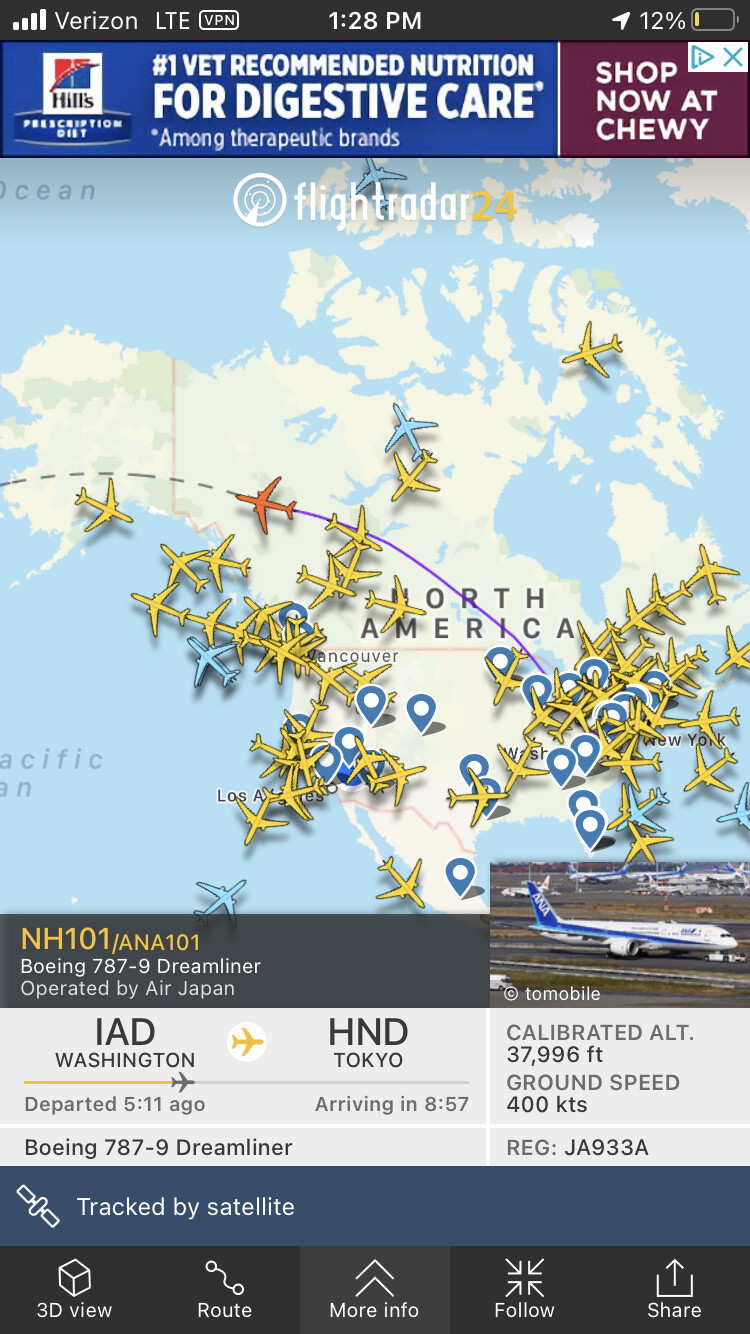The height and width of the screenshot is (1334, 750).
Task: Select the orange NH101 plane on map
Action: 267,503
